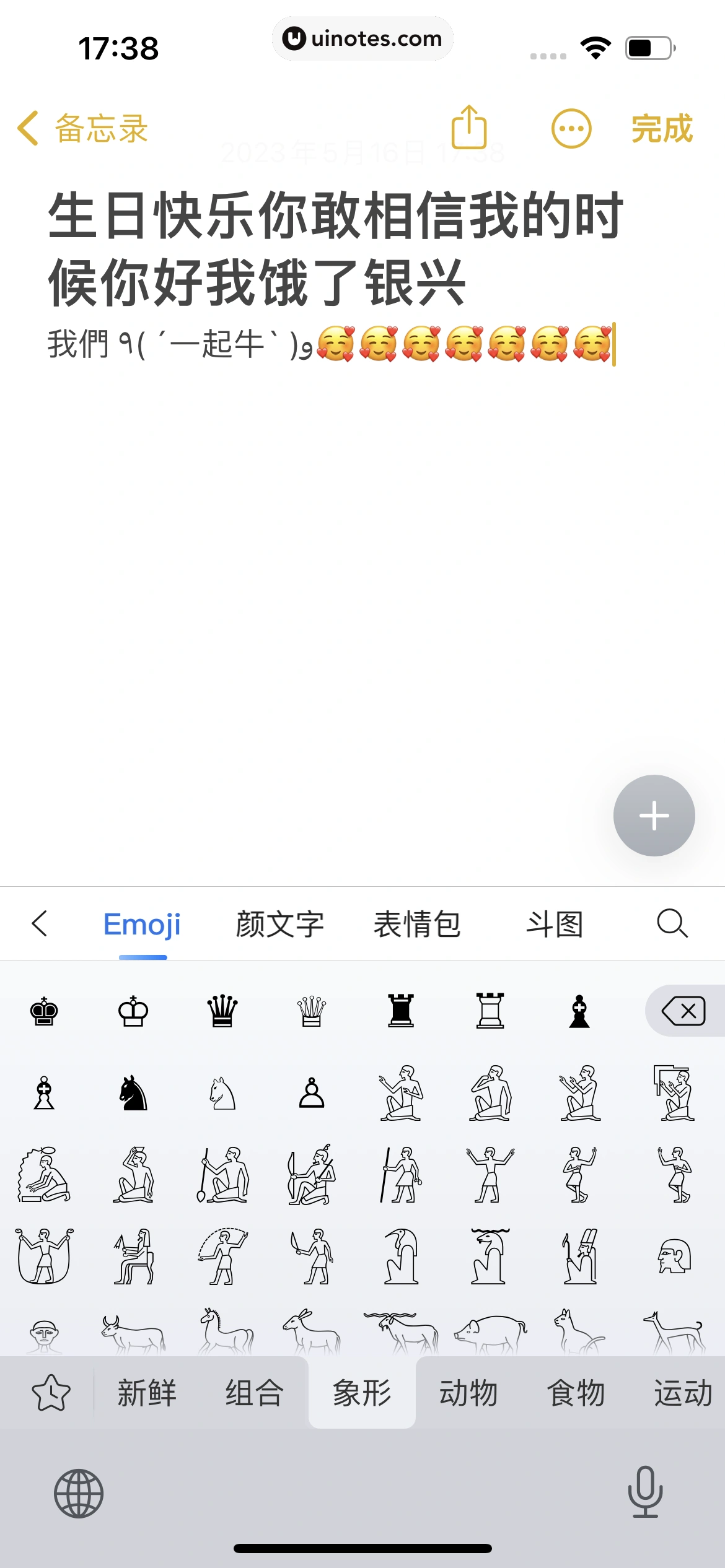Screen dimensions: 725x1568
Task: Share this note
Action: [469, 128]
